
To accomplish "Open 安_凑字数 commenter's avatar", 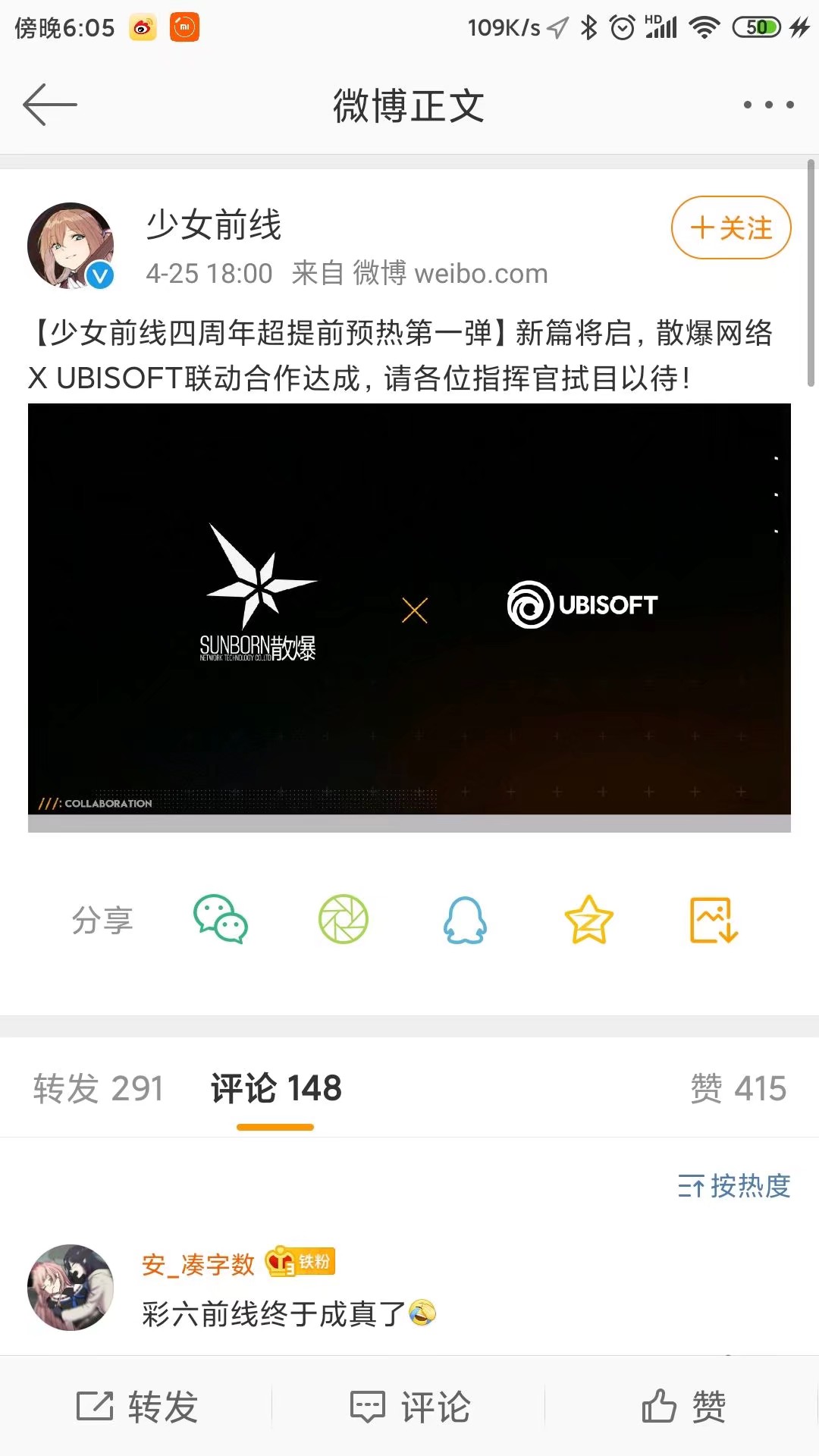I will click(71, 1287).
